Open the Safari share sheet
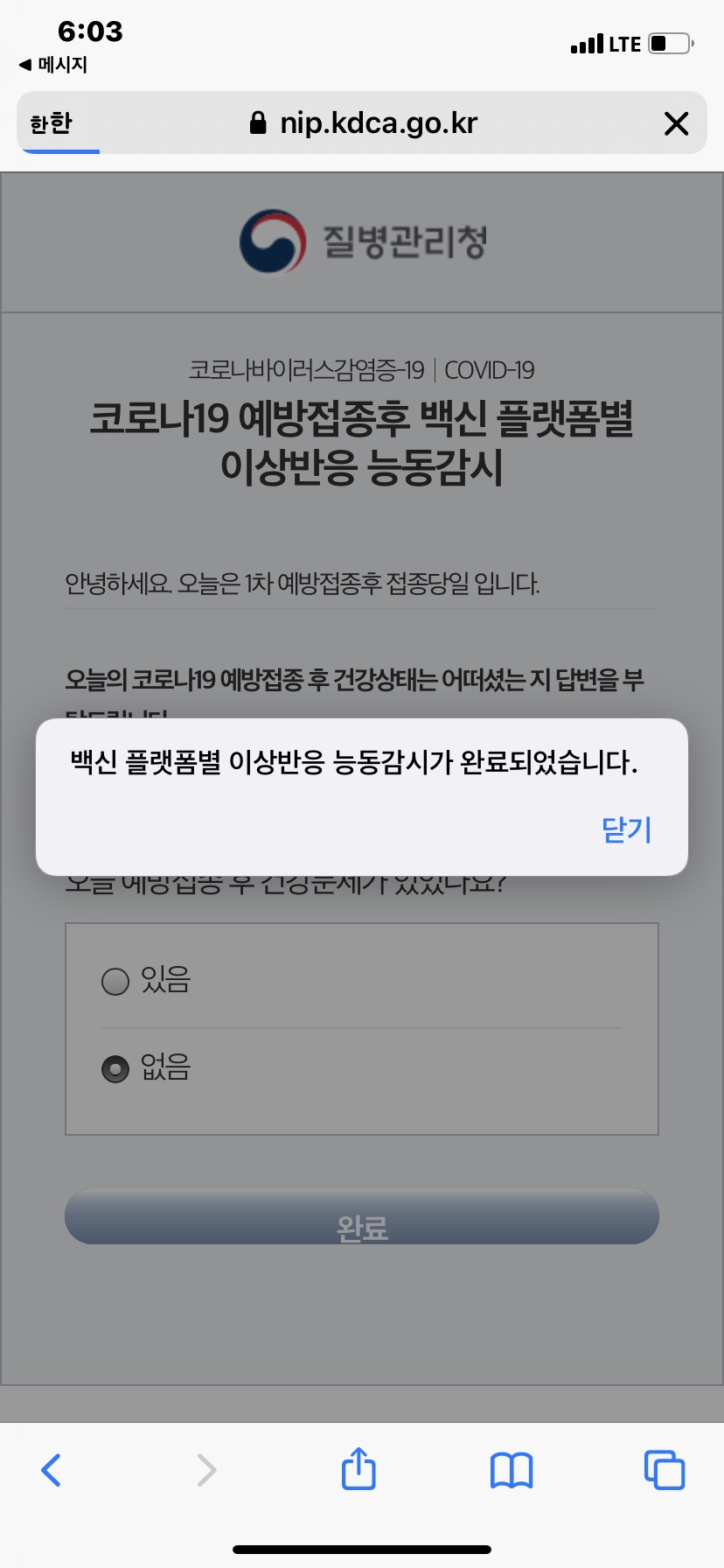724x1568 pixels. (x=359, y=1470)
